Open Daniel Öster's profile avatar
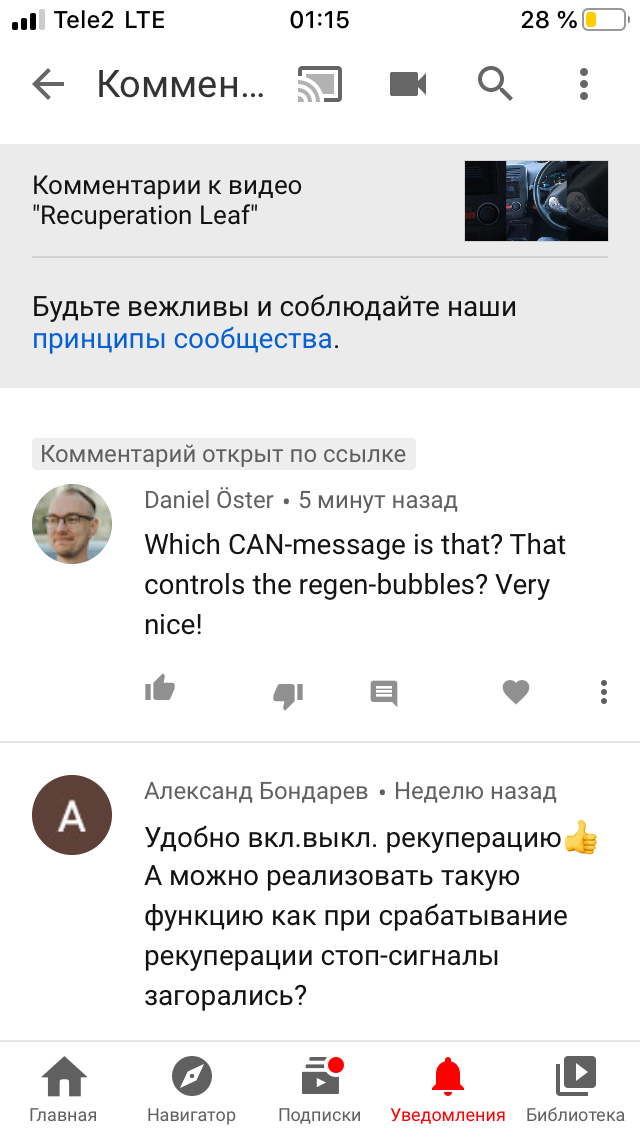Screen dimensions: 640x1136 coord(72,524)
